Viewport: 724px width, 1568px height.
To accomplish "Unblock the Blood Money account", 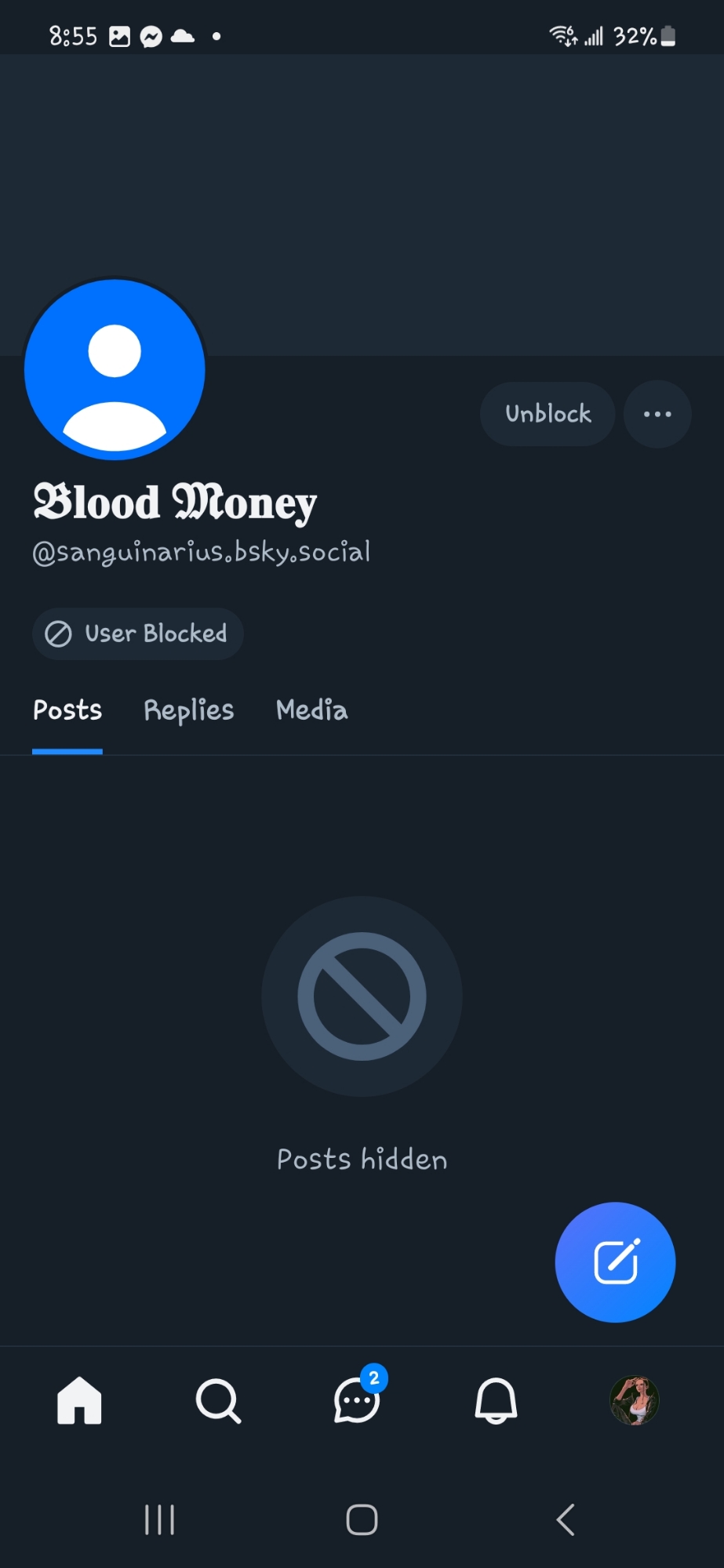I will (548, 414).
